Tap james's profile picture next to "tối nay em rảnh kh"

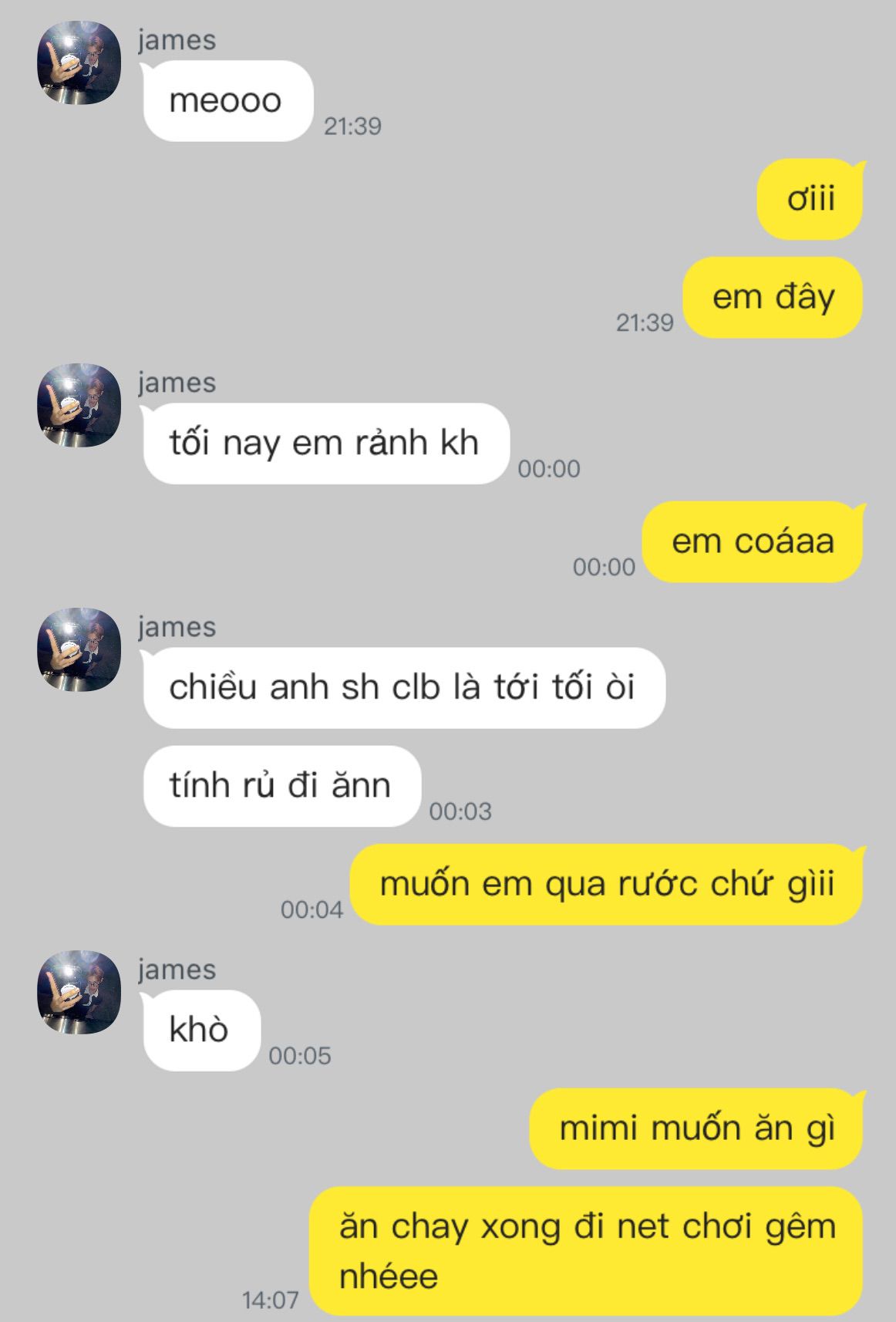79,406
